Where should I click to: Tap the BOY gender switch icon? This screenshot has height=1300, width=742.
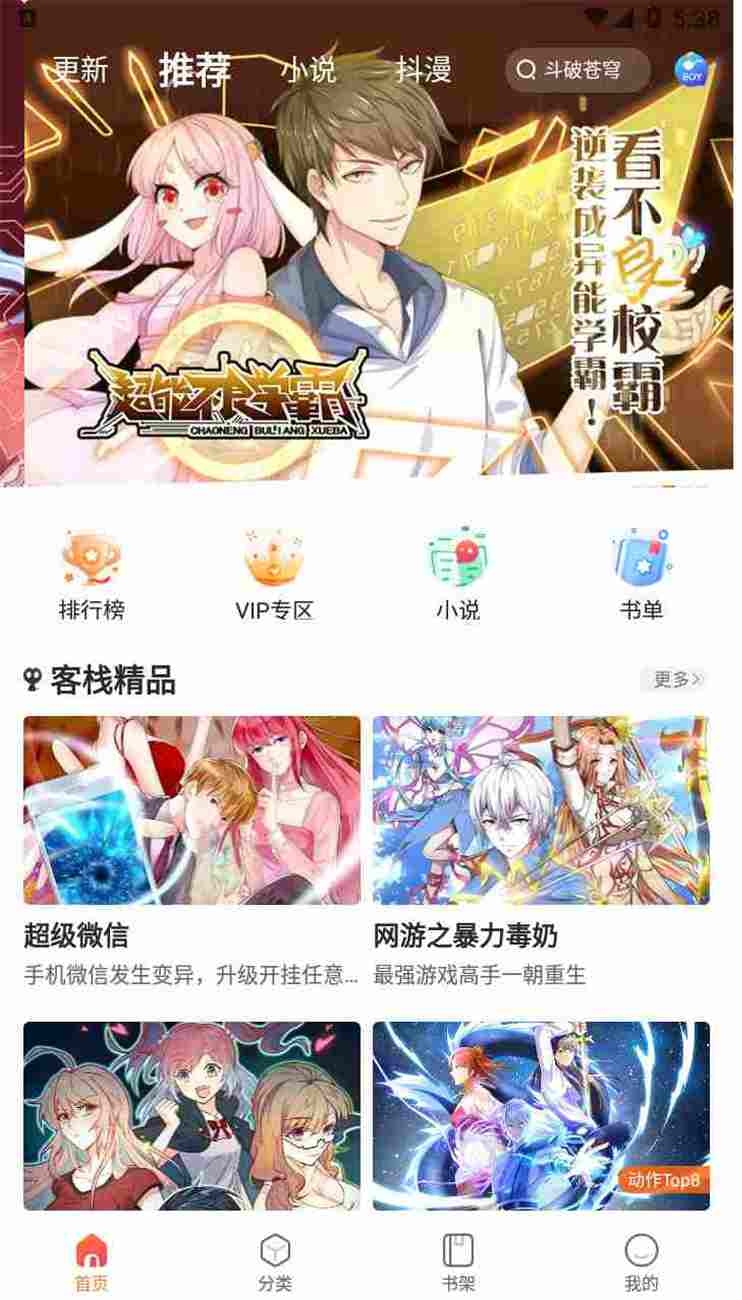[x=691, y=70]
